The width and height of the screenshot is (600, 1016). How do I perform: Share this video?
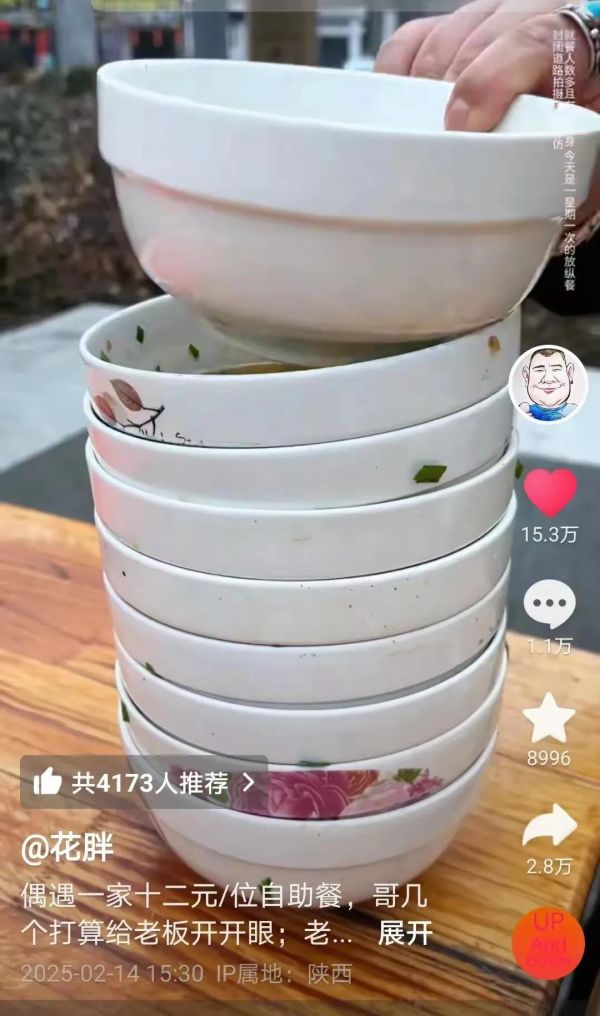(x=549, y=826)
